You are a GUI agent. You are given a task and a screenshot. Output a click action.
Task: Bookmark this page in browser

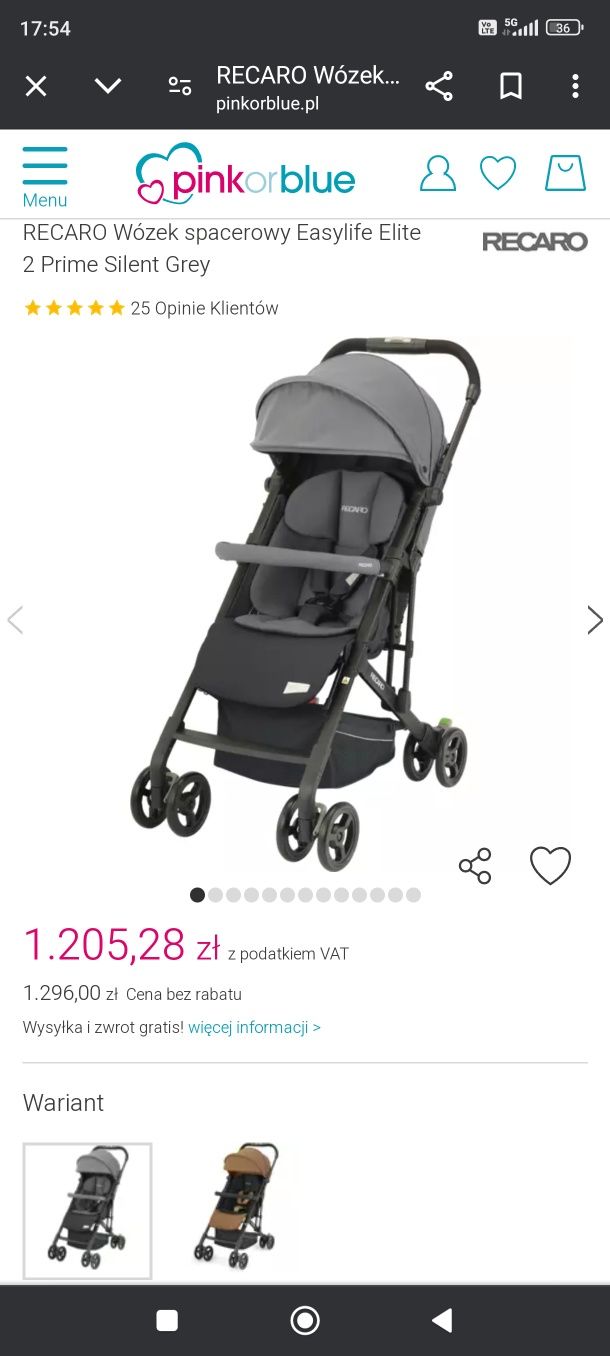click(x=511, y=87)
